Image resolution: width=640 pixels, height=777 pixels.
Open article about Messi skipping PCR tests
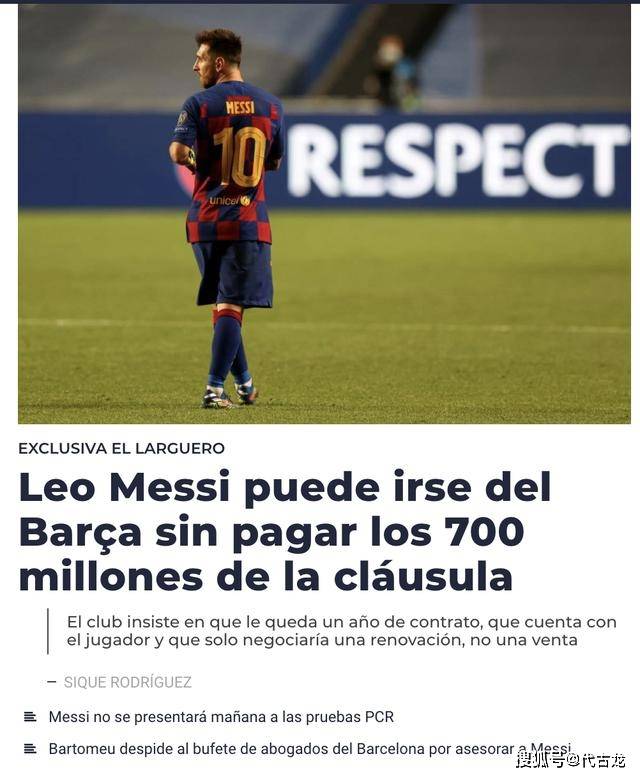[221, 717]
